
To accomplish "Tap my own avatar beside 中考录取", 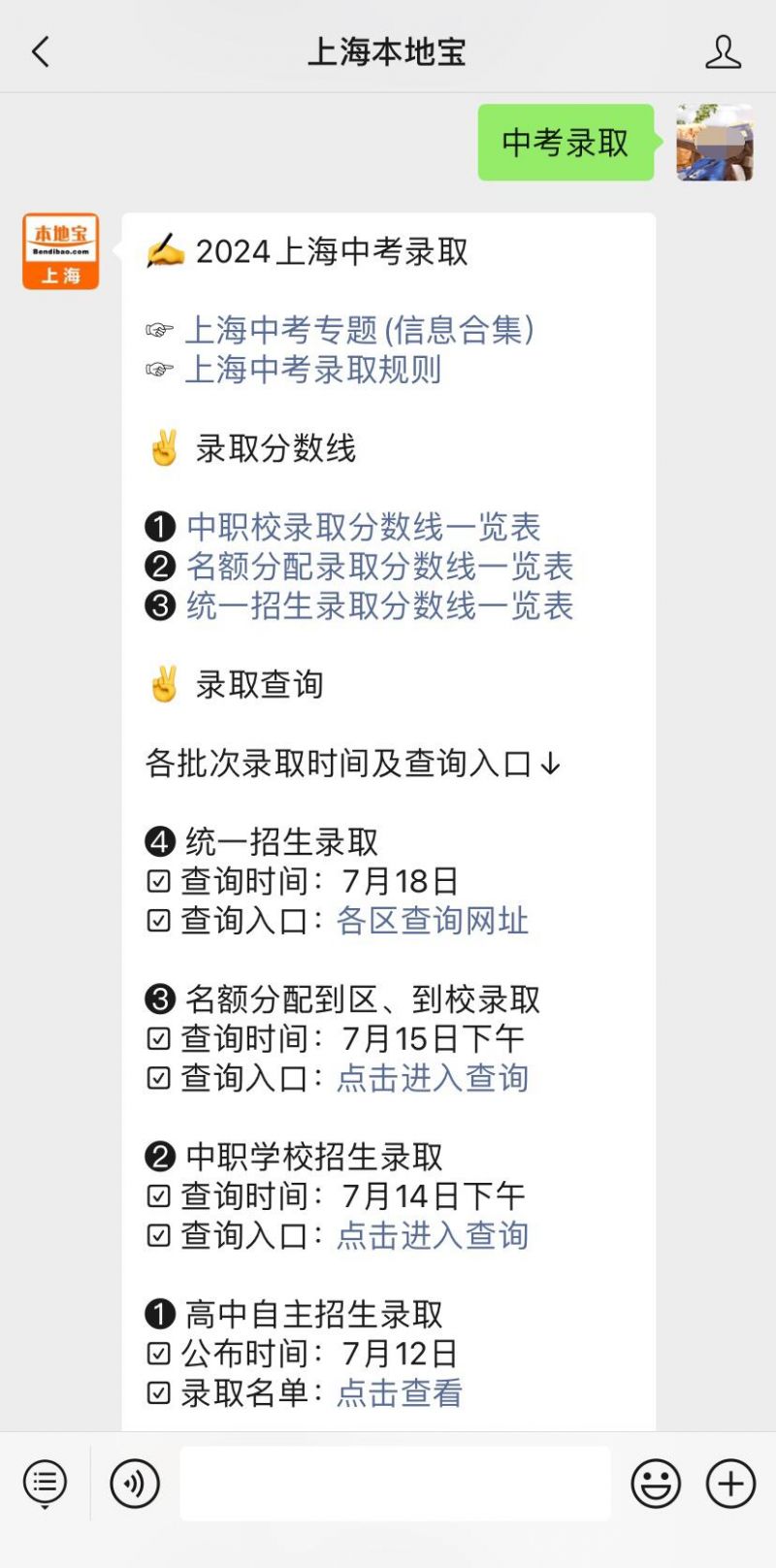I will coord(715,143).
